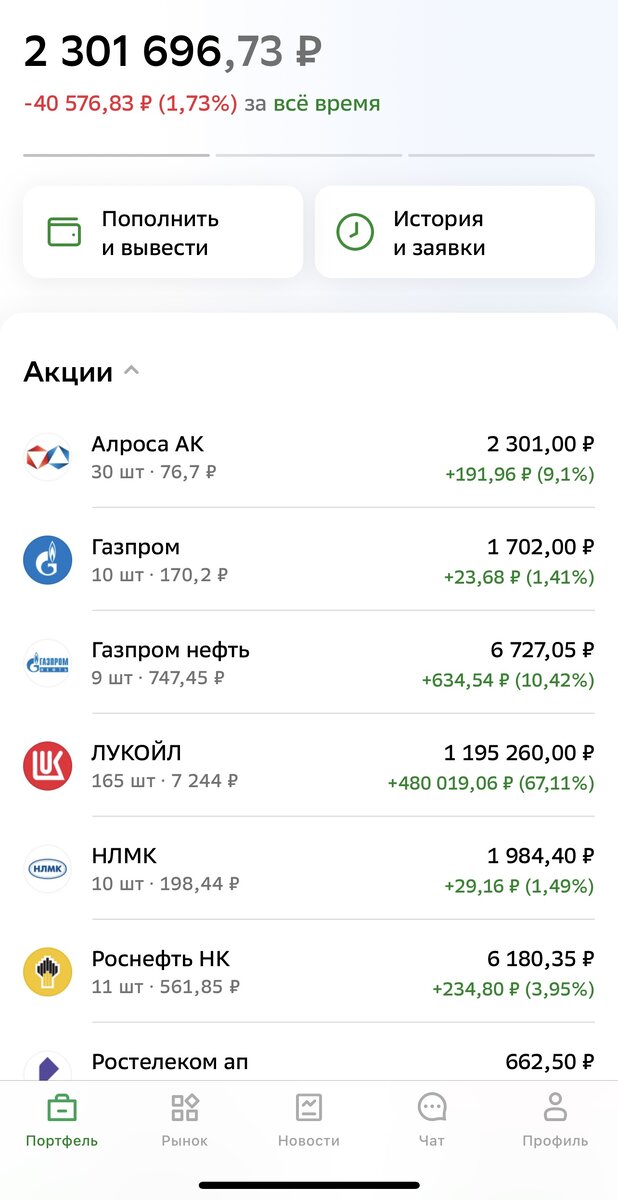View Газпром stock details
618x1200 pixels.
[x=308, y=561]
